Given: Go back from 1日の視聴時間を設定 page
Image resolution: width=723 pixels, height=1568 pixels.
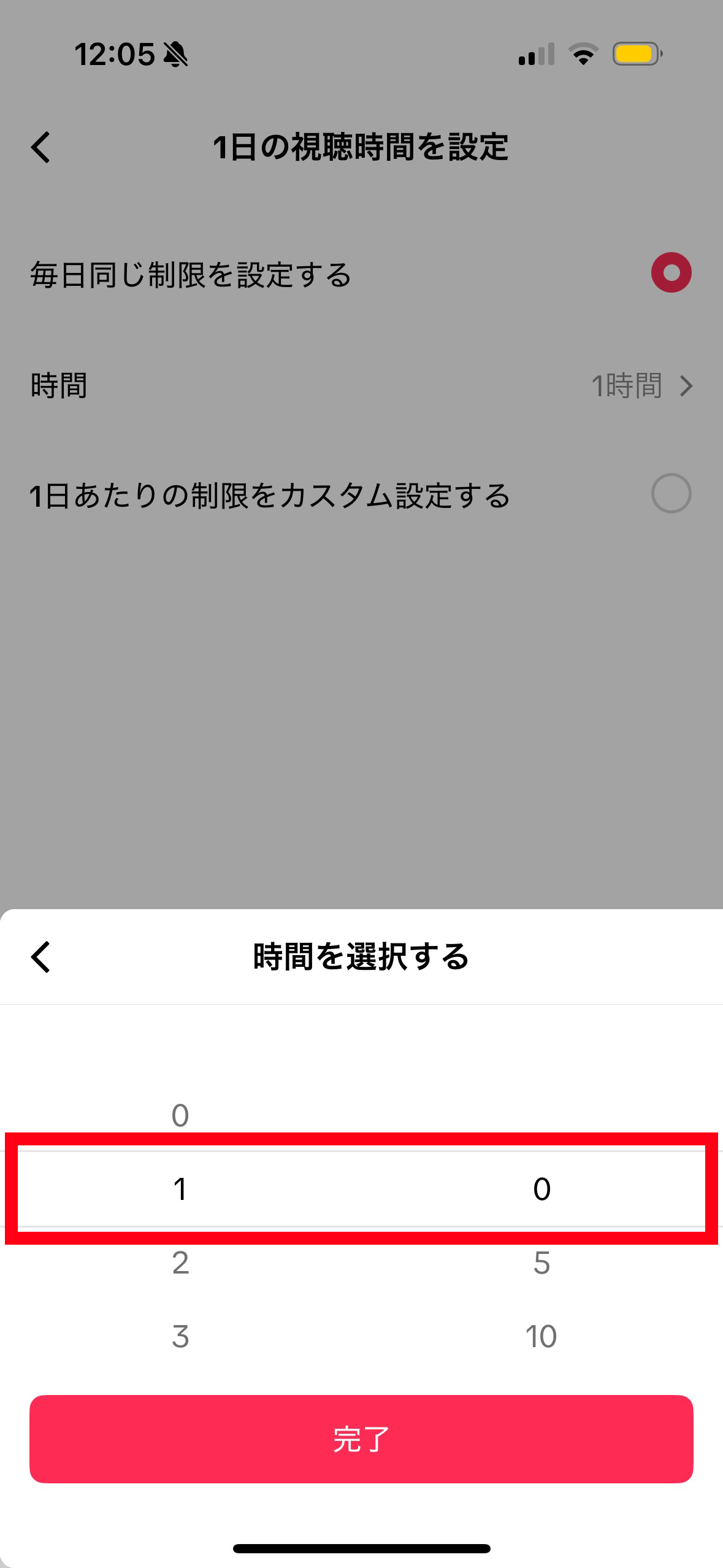Looking at the screenshot, I should 41,147.
